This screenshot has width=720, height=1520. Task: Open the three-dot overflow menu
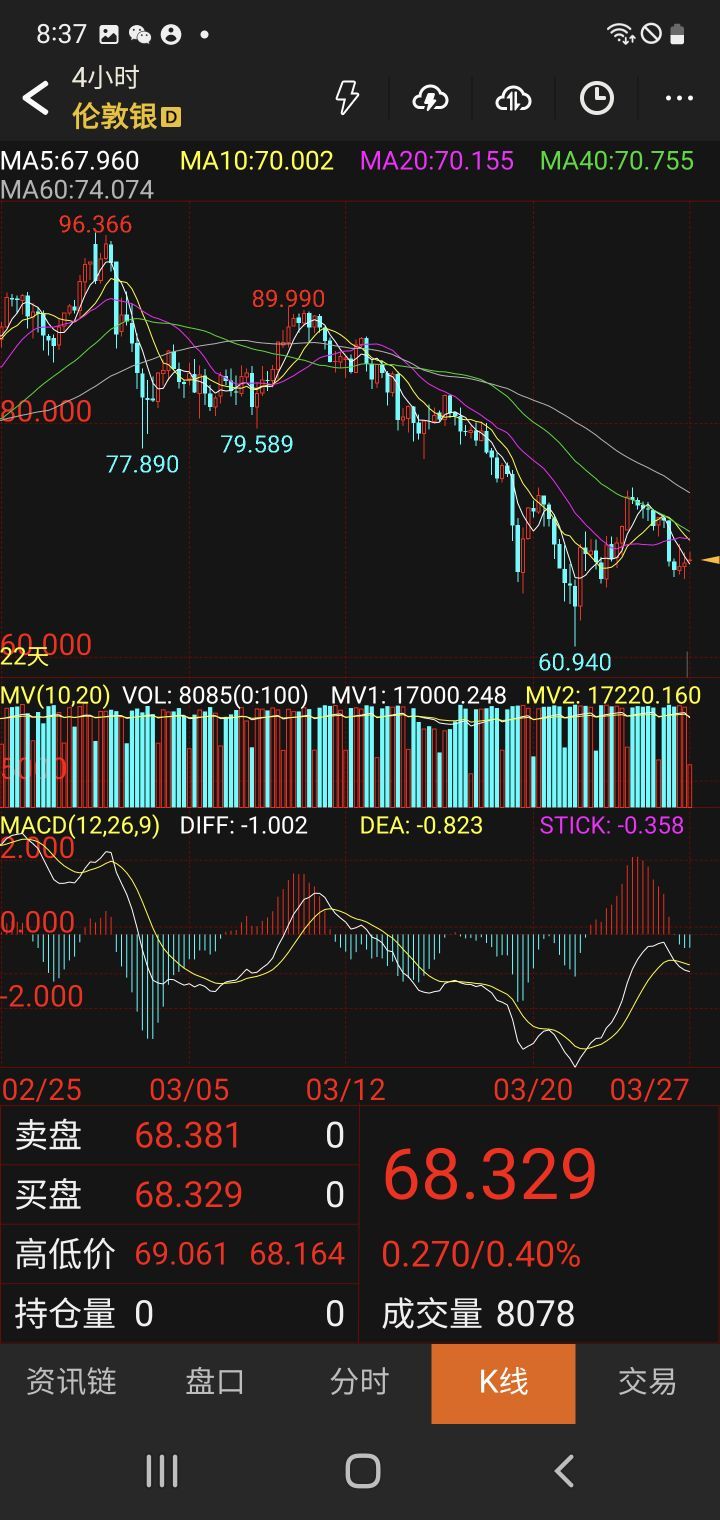(x=679, y=98)
